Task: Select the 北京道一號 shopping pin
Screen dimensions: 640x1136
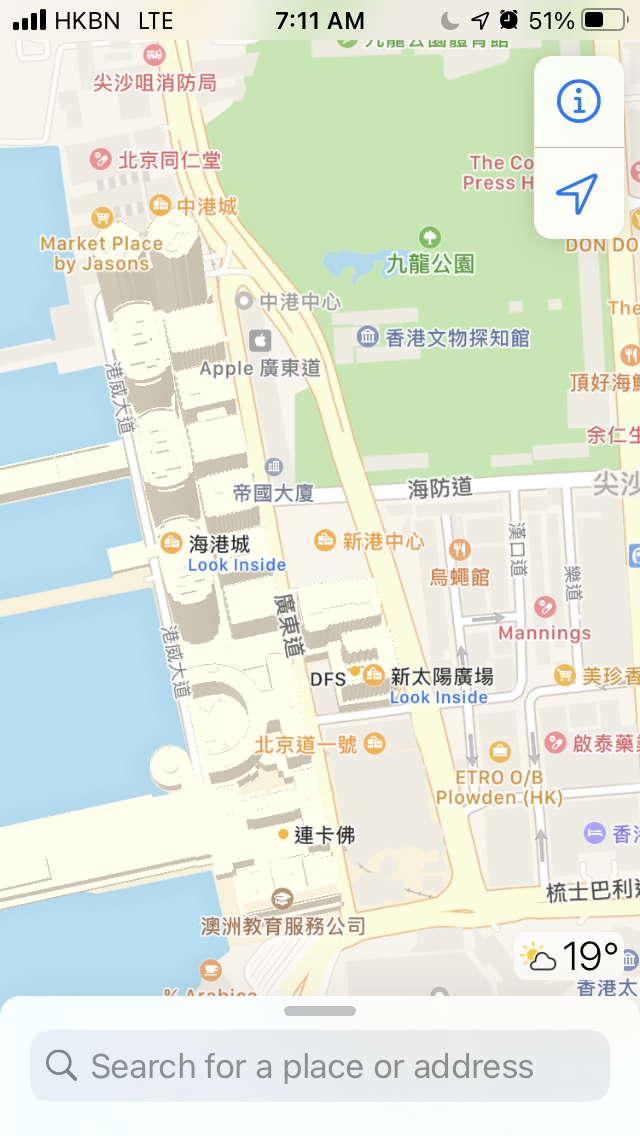Action: tap(375, 743)
